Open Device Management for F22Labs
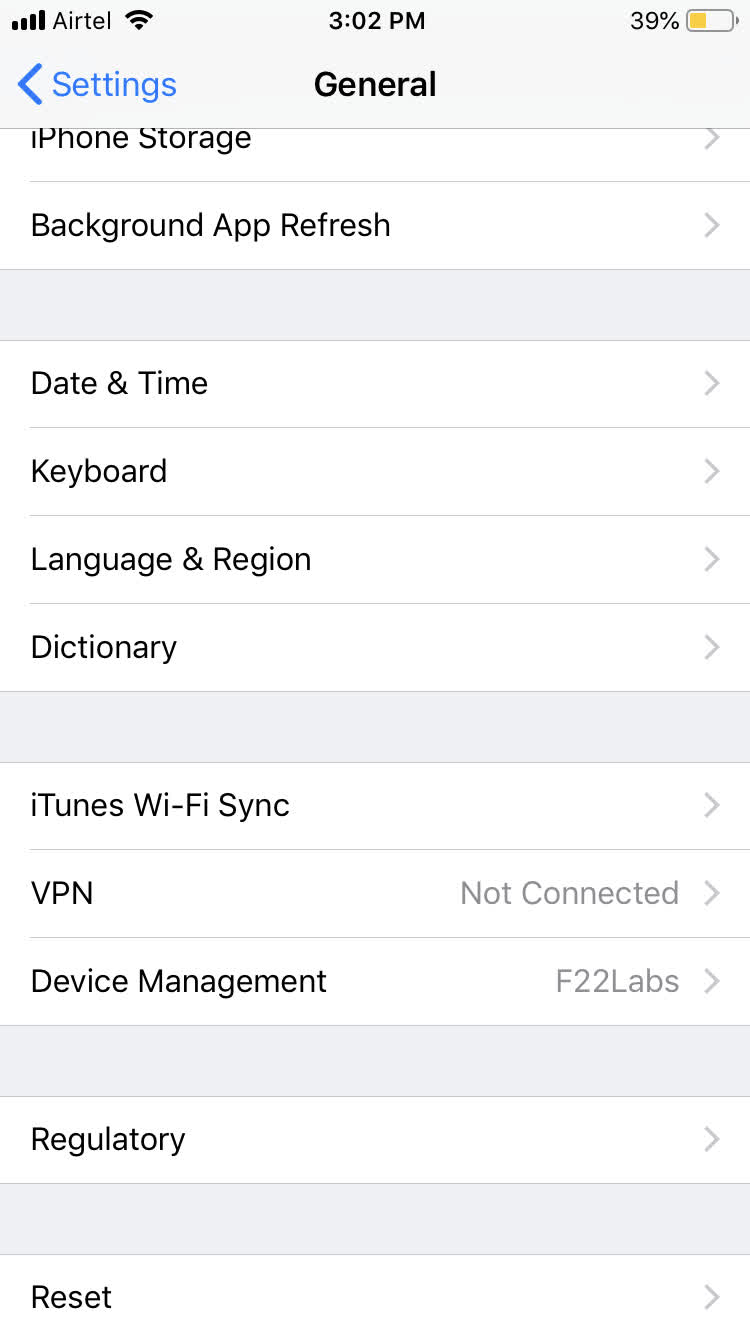Image resolution: width=750 pixels, height=1334 pixels. tap(375, 981)
